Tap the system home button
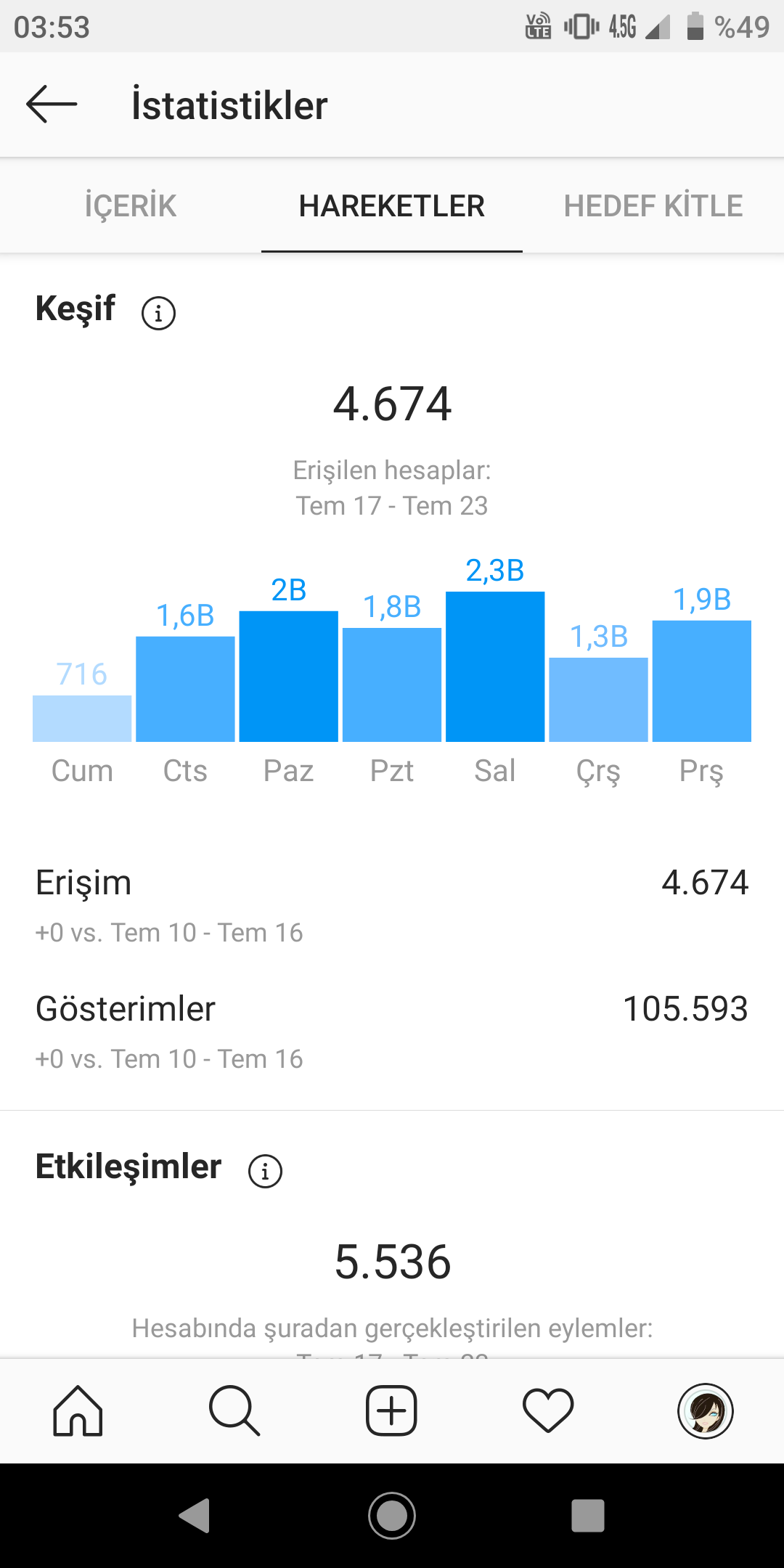The image size is (784, 1568). [392, 1516]
